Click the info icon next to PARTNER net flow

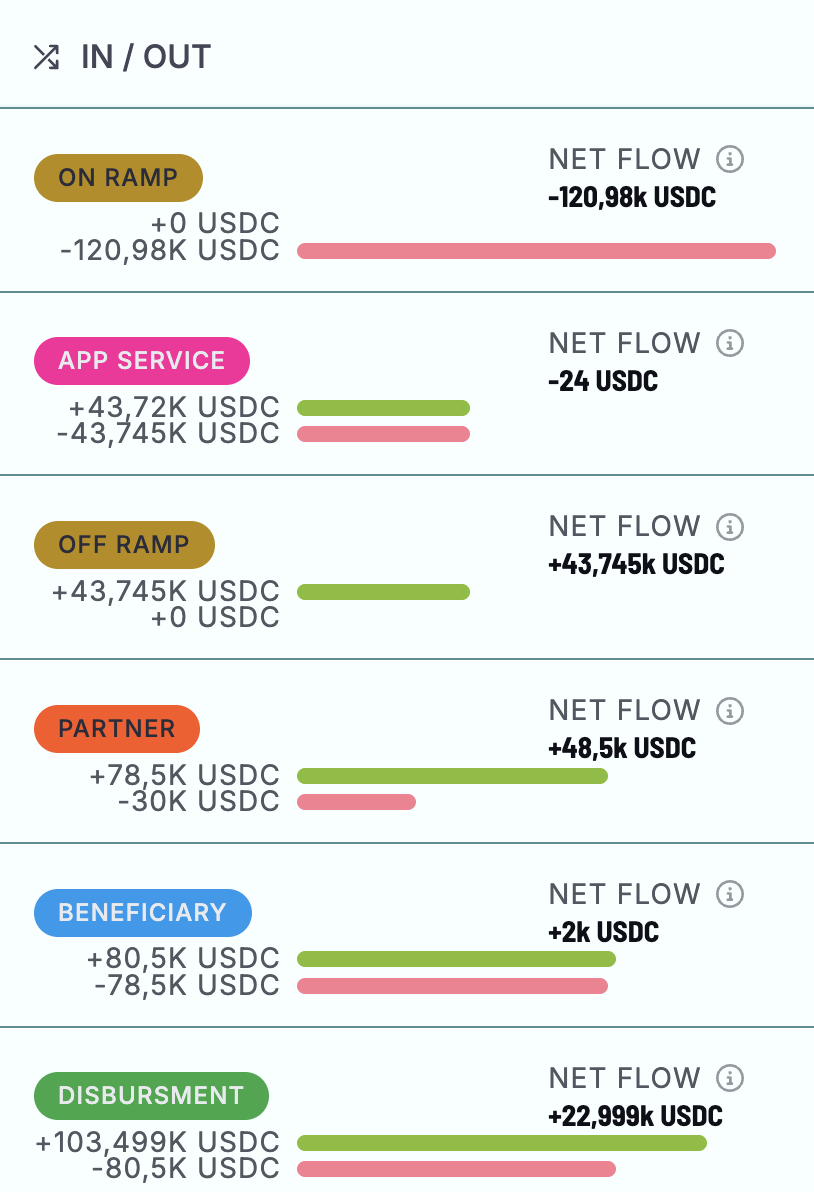pos(730,711)
